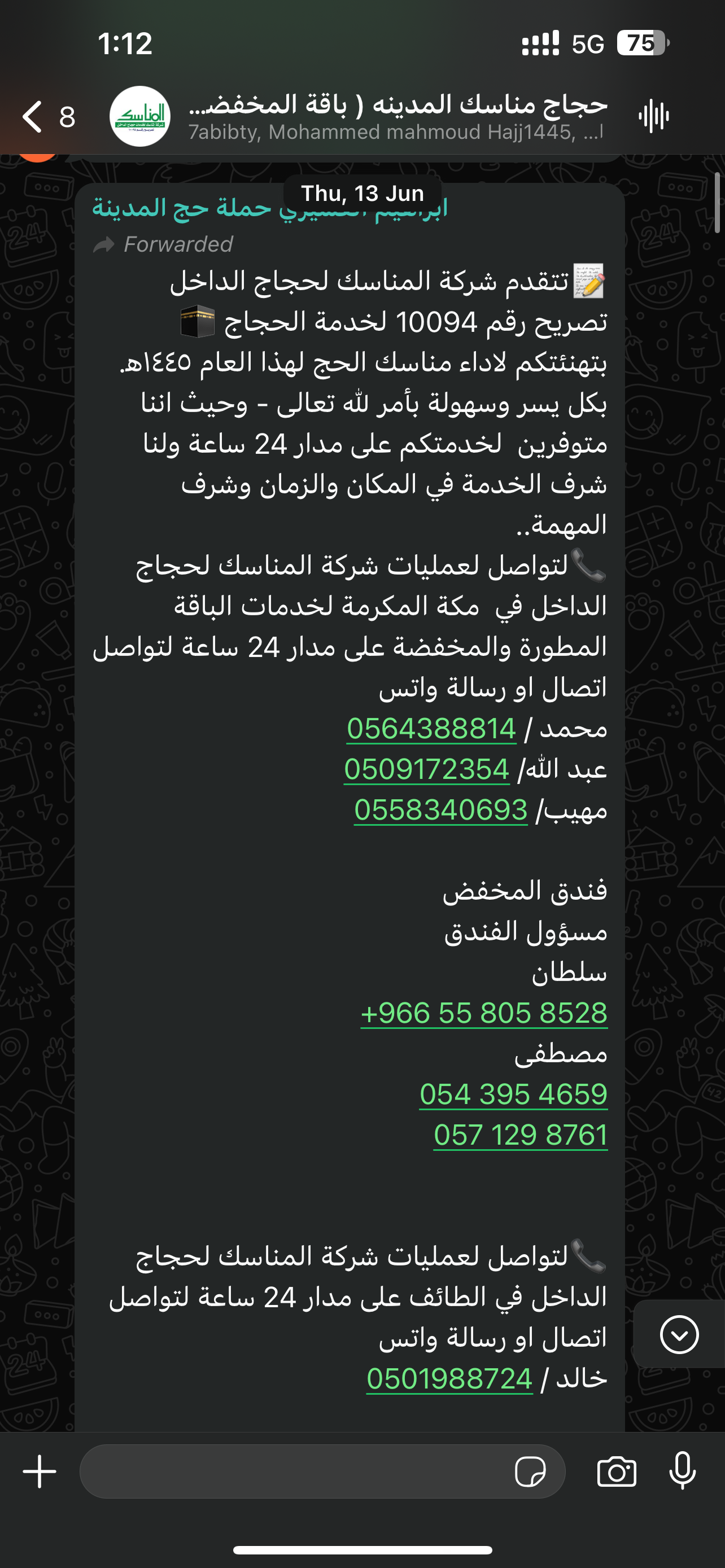Screen dimensions: 725x1568
Task: Open the camera
Action: pos(617,1472)
